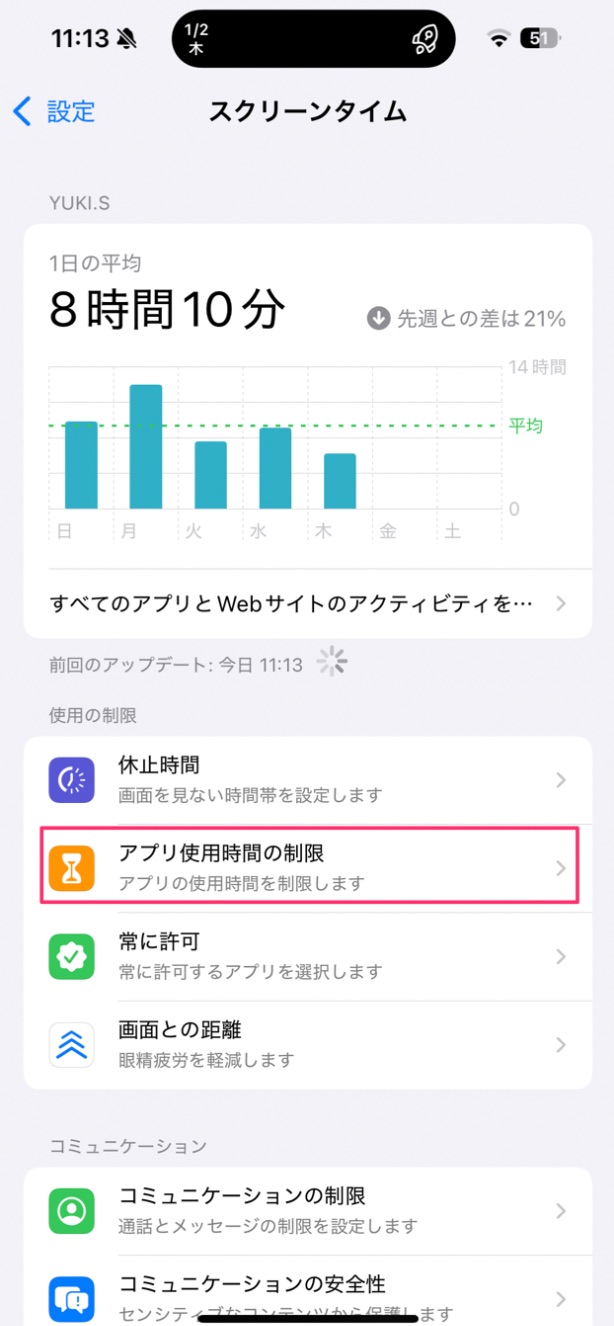The width and height of the screenshot is (614, 1326).
Task: Open すべてのアプリとWebサイトのアクティビティ row
Action: coord(307,604)
